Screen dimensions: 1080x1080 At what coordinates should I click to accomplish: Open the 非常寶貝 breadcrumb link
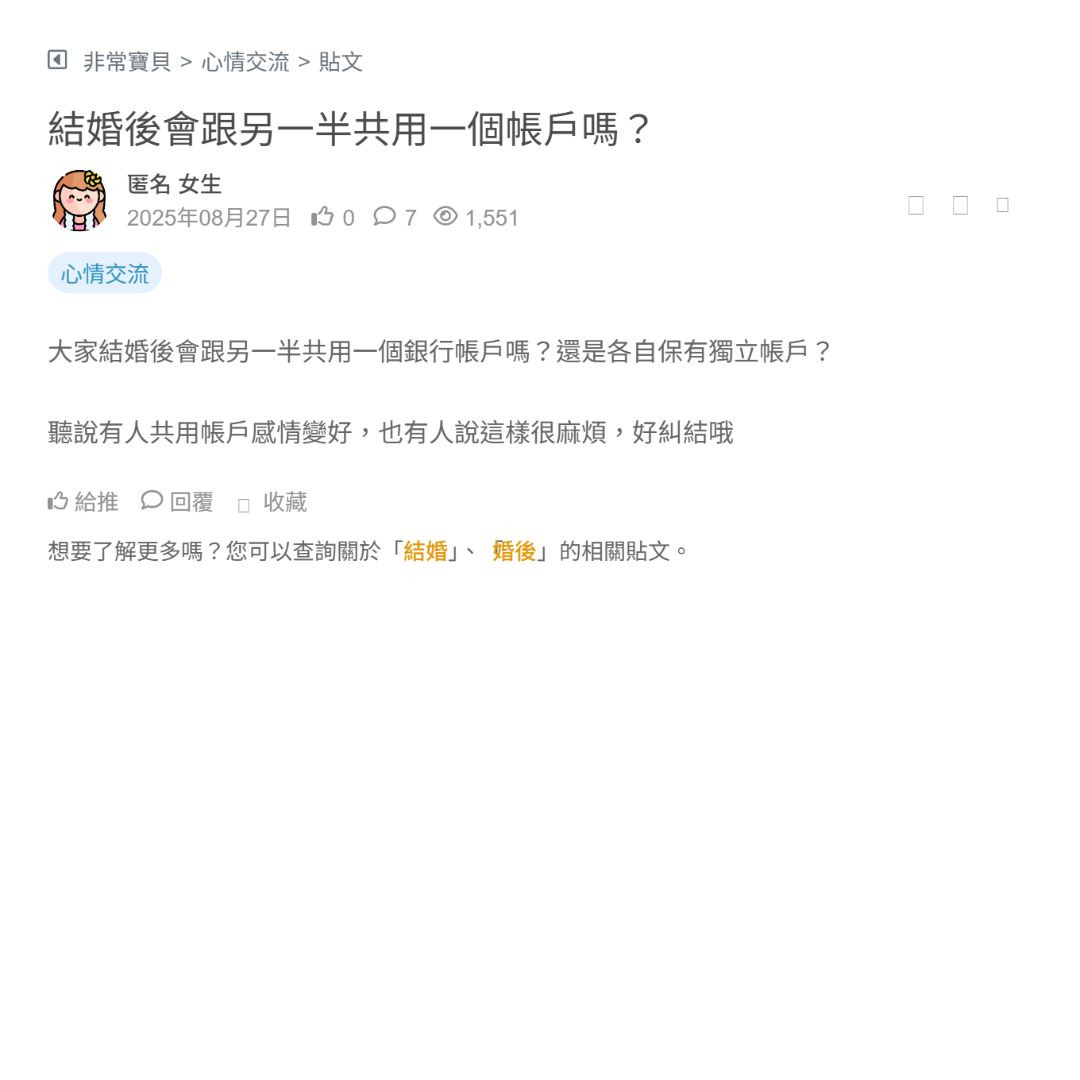(127, 62)
